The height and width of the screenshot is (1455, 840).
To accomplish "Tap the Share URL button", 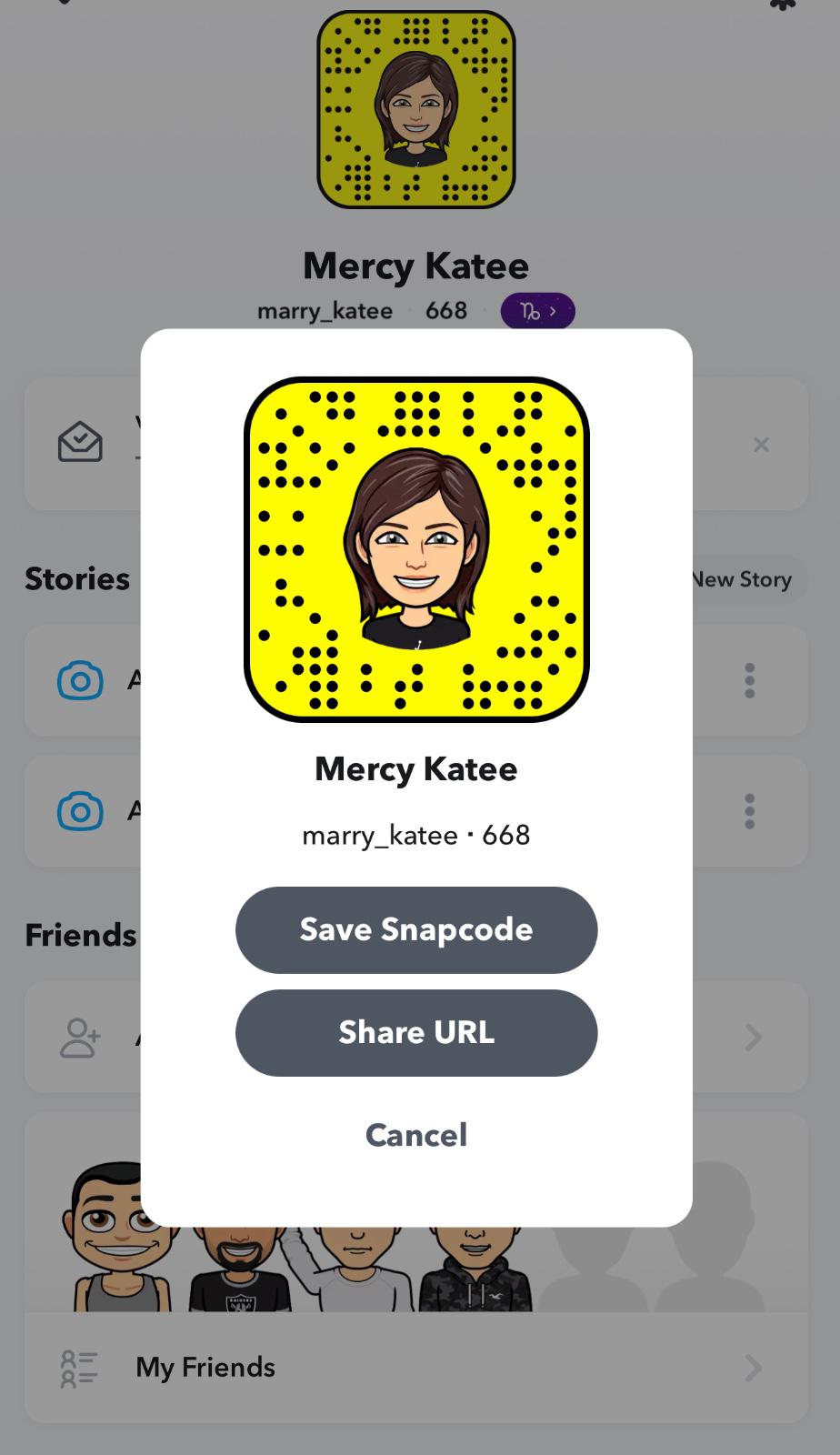I will pyautogui.click(x=416, y=1032).
